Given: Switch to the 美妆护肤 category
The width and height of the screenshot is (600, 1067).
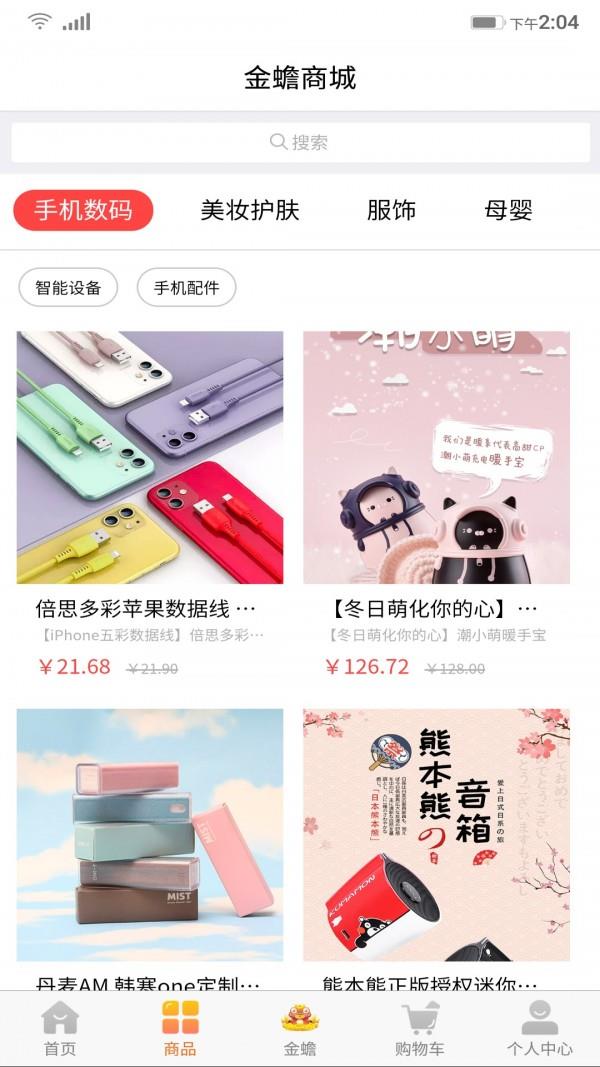Looking at the screenshot, I should [x=249, y=210].
